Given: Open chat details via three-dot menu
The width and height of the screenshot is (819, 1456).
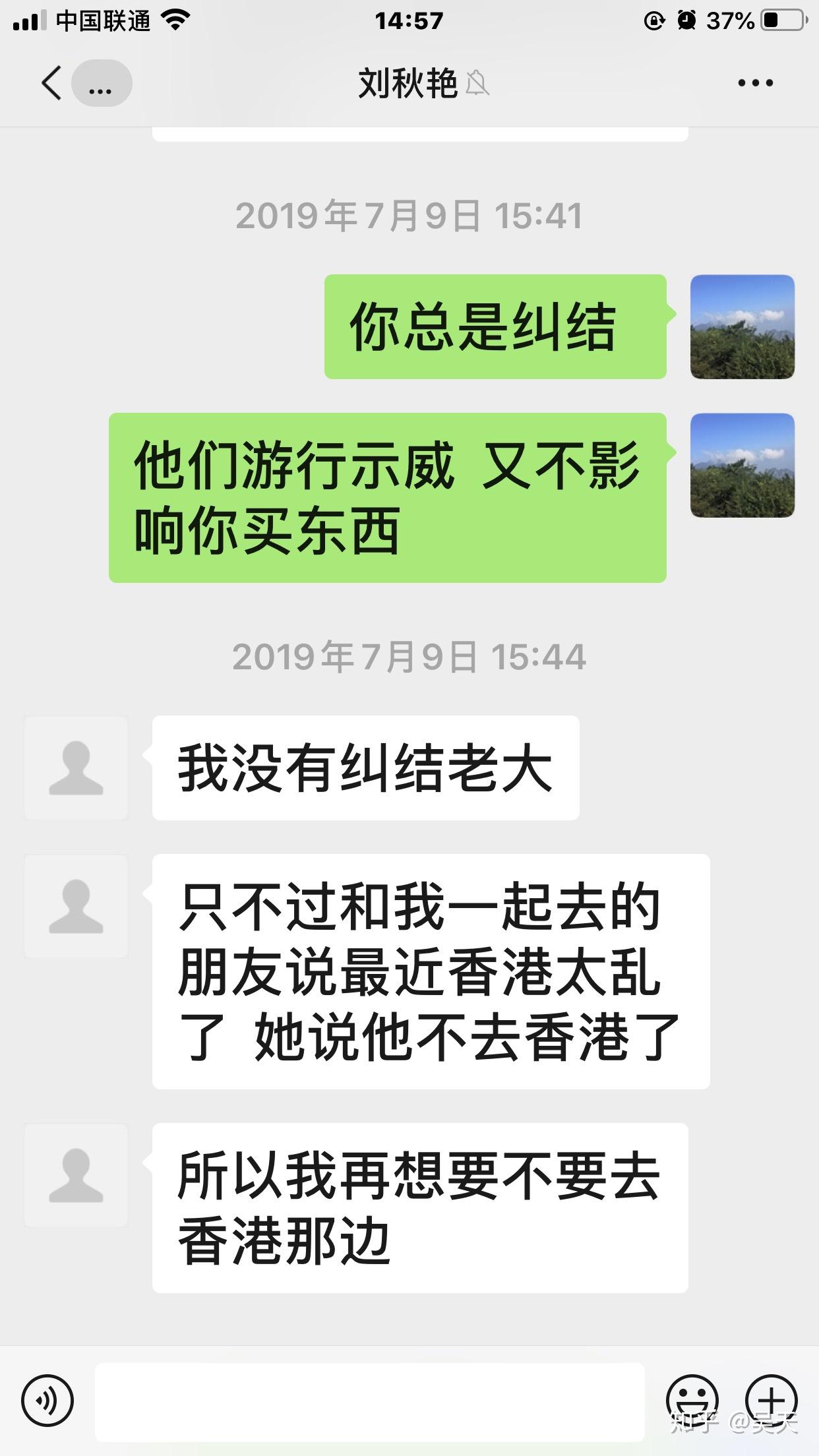Looking at the screenshot, I should click(x=755, y=83).
